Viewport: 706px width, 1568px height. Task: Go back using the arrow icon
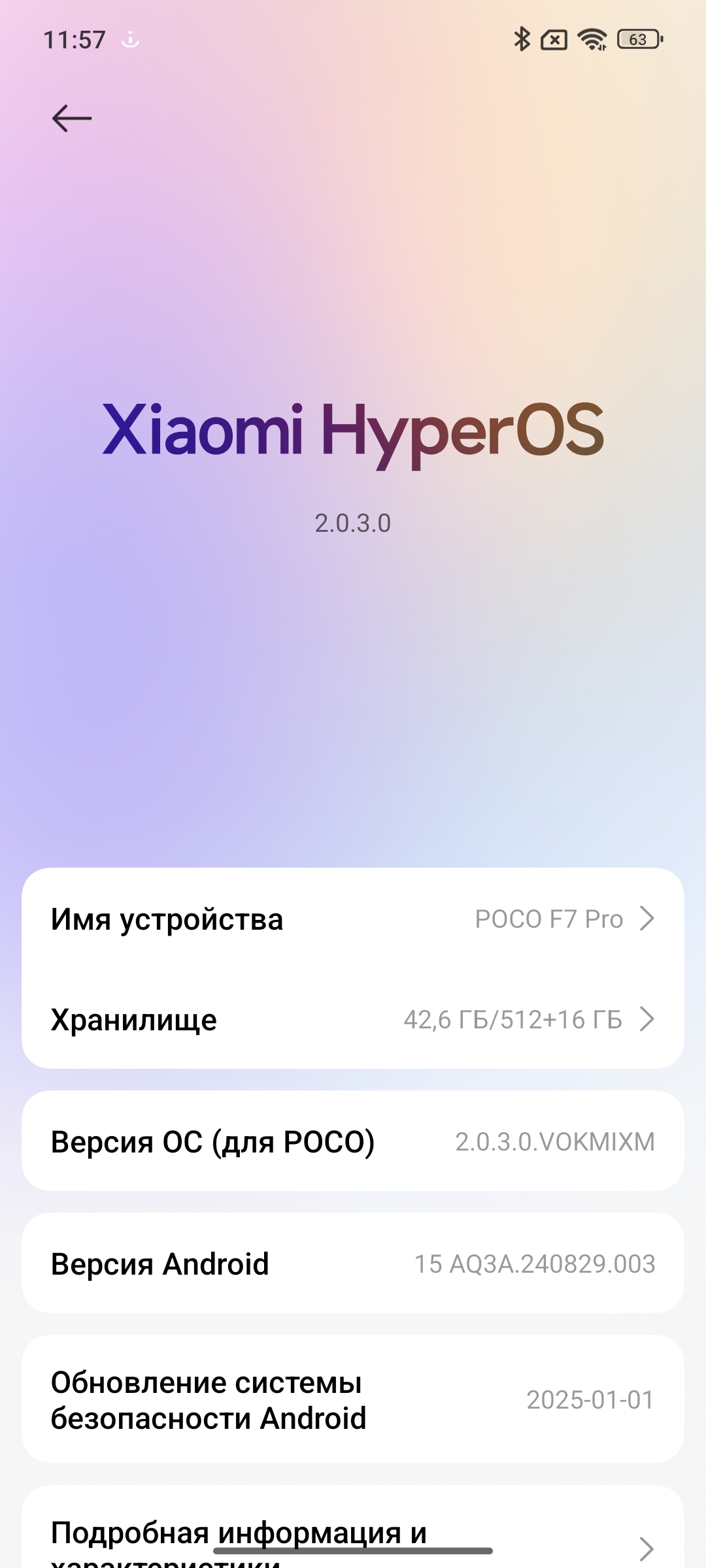tap(72, 118)
